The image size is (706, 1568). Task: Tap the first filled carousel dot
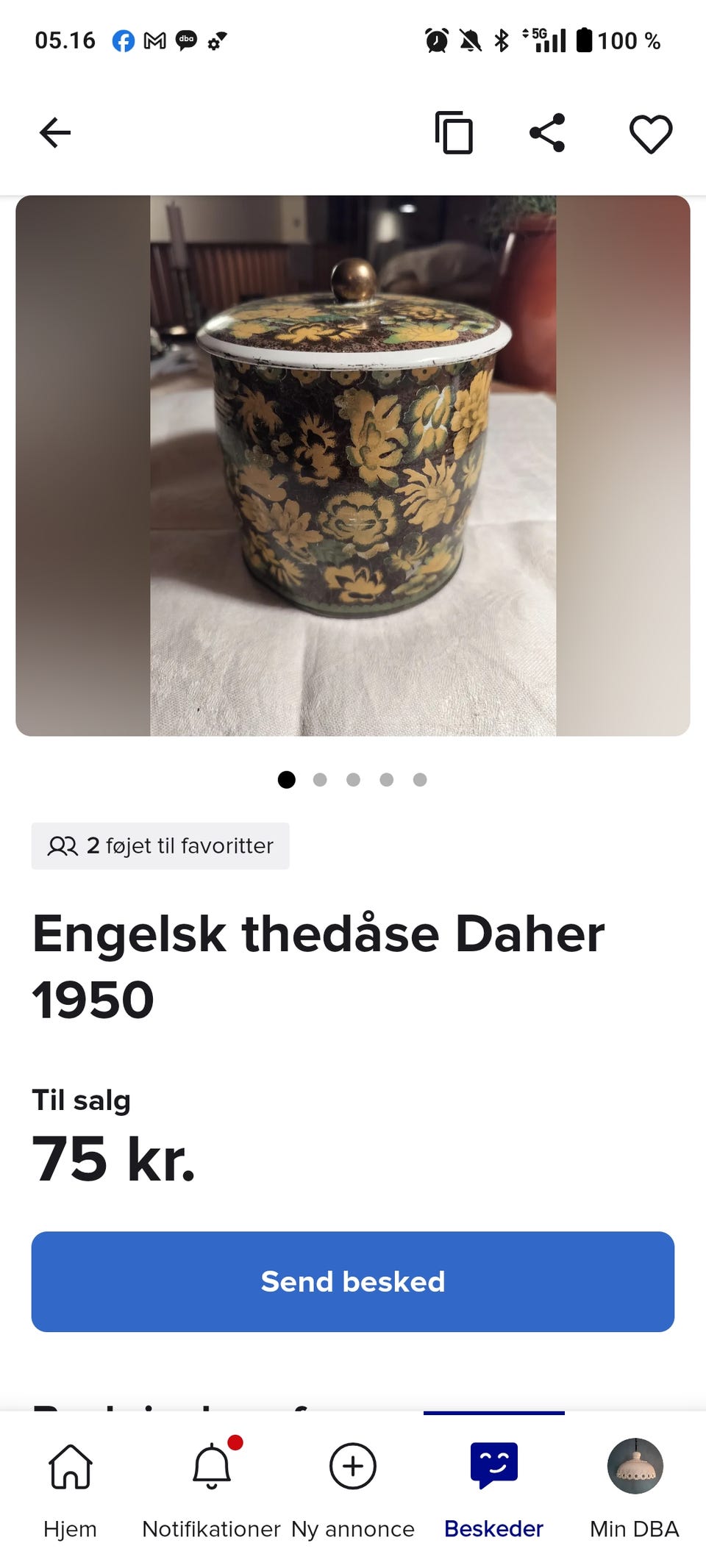coord(287,780)
